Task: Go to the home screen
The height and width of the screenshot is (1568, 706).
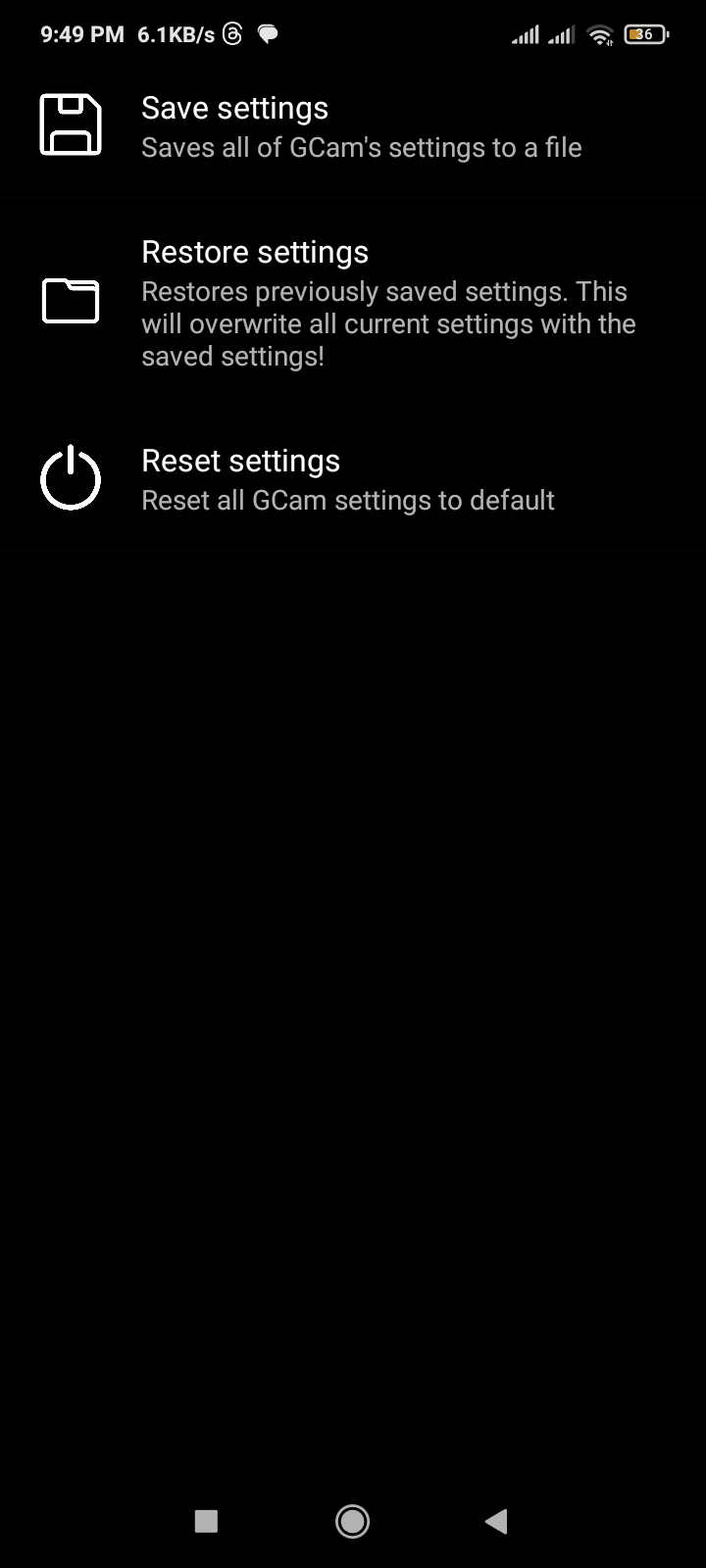Action: click(x=352, y=1521)
